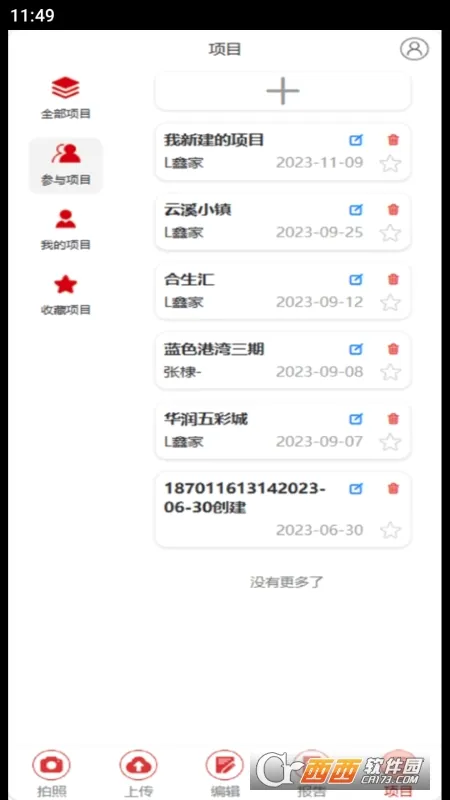Open the 蓝色港湾三期 project card
The height and width of the screenshot is (800, 450).
click(x=283, y=360)
